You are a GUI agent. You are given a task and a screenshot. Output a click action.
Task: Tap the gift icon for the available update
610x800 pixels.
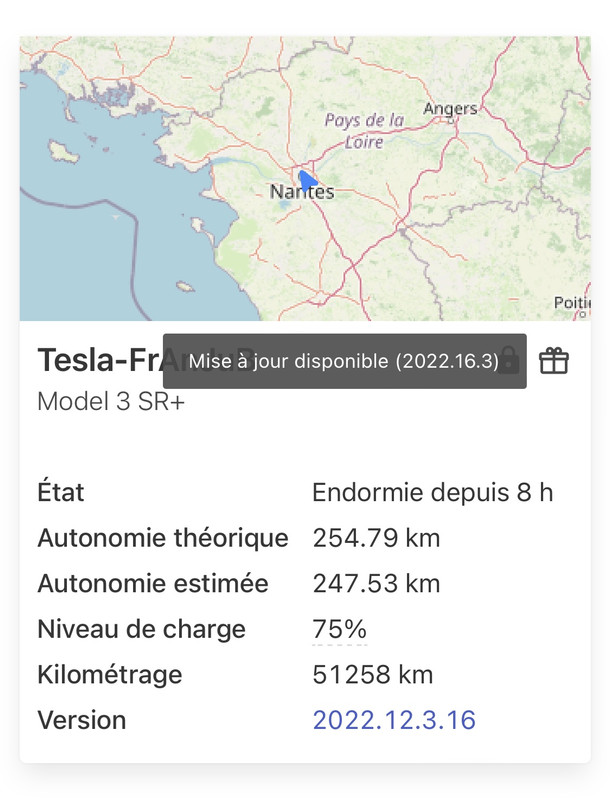pos(554,360)
